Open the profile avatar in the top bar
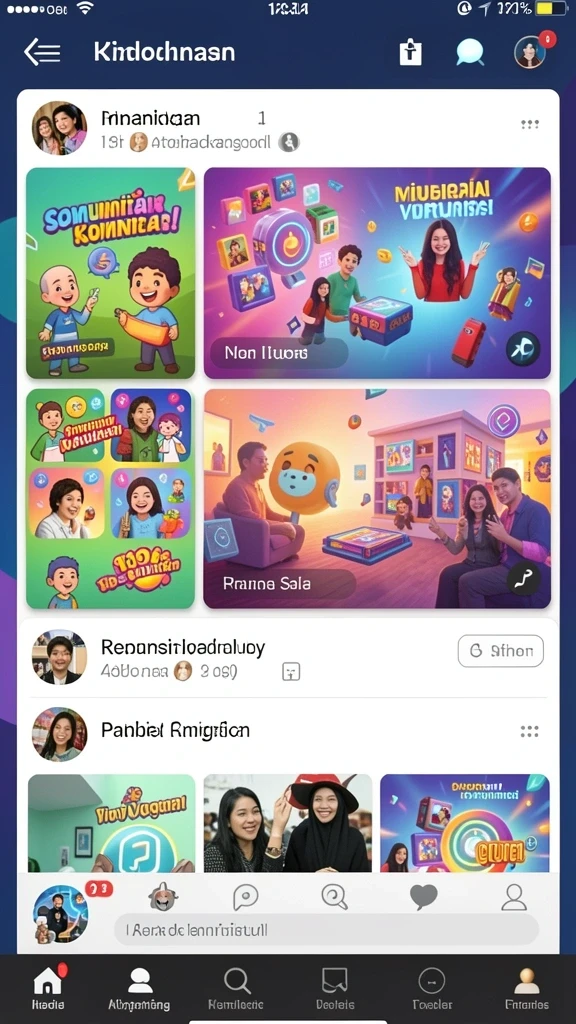The image size is (576, 1024). (530, 52)
